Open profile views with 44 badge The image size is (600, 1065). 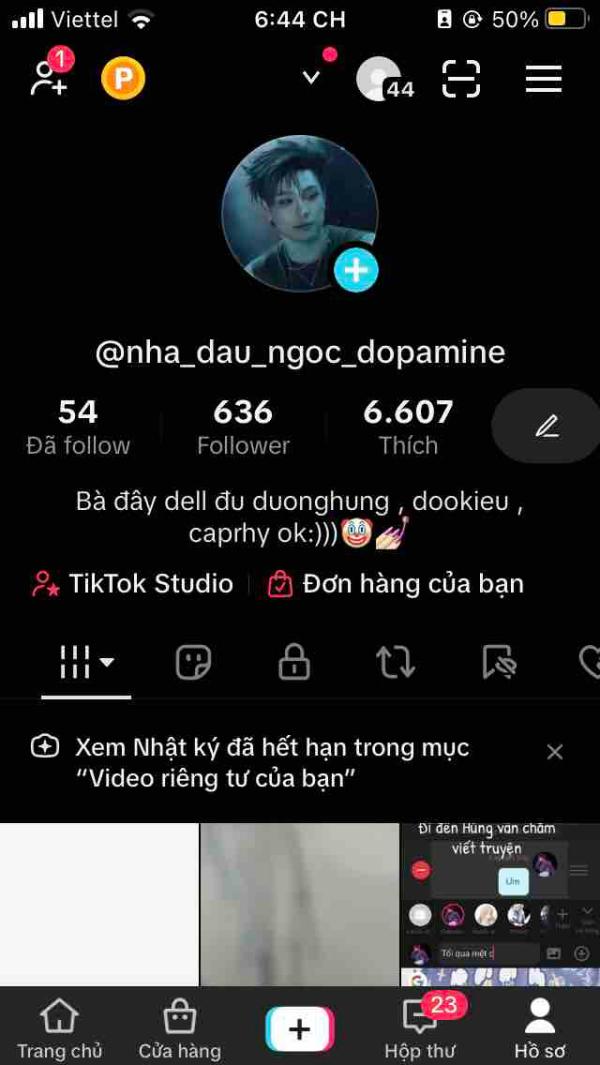(x=383, y=78)
